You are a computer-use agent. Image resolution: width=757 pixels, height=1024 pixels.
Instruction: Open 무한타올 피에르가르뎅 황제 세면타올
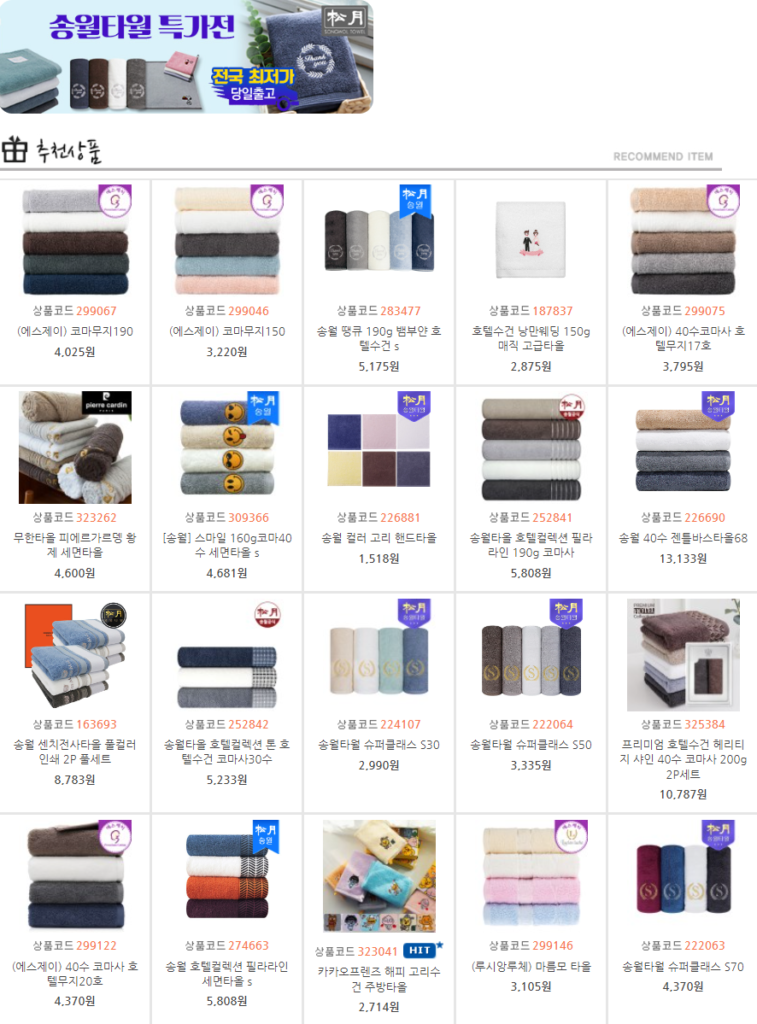coord(75,447)
